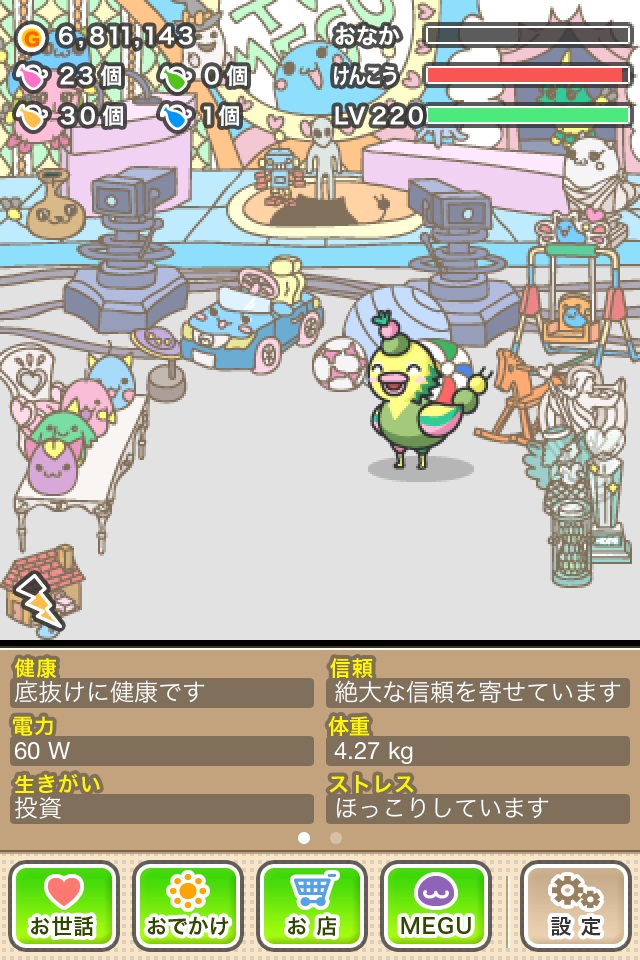The height and width of the screenshot is (960, 640).
Task: Open 設定 settings
Action: 575,905
